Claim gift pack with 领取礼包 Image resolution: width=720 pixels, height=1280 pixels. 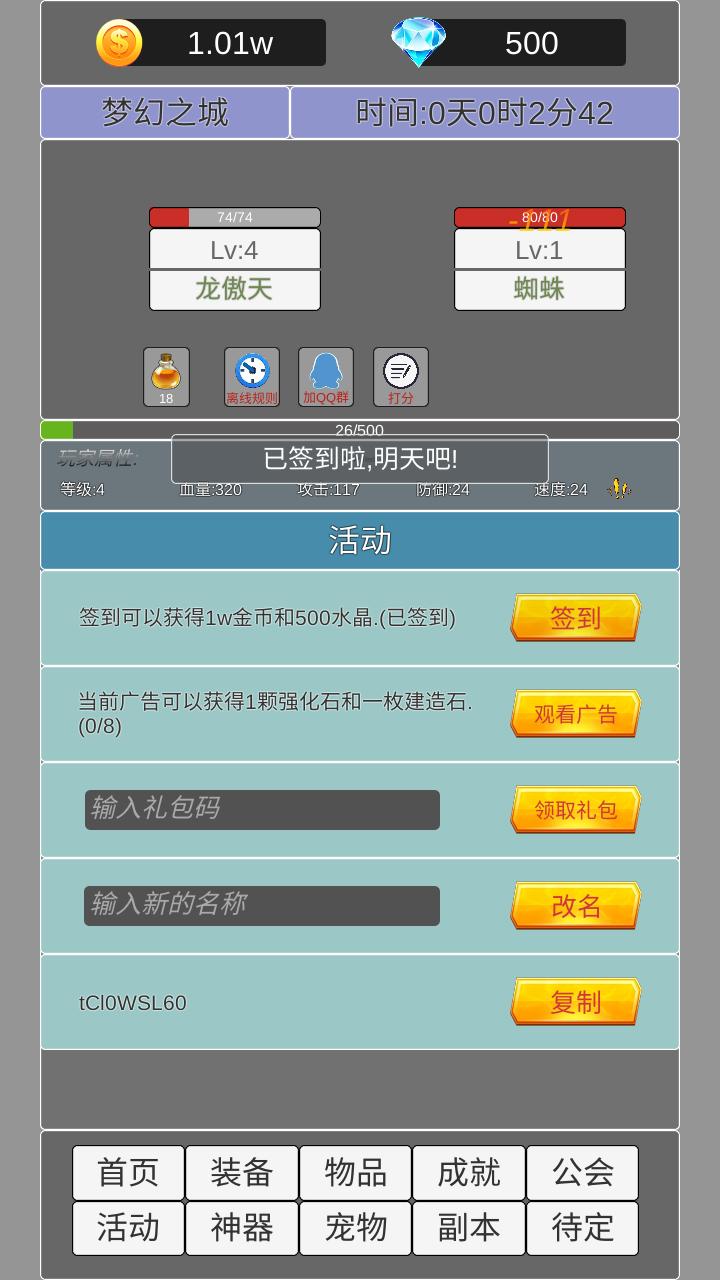pos(575,810)
